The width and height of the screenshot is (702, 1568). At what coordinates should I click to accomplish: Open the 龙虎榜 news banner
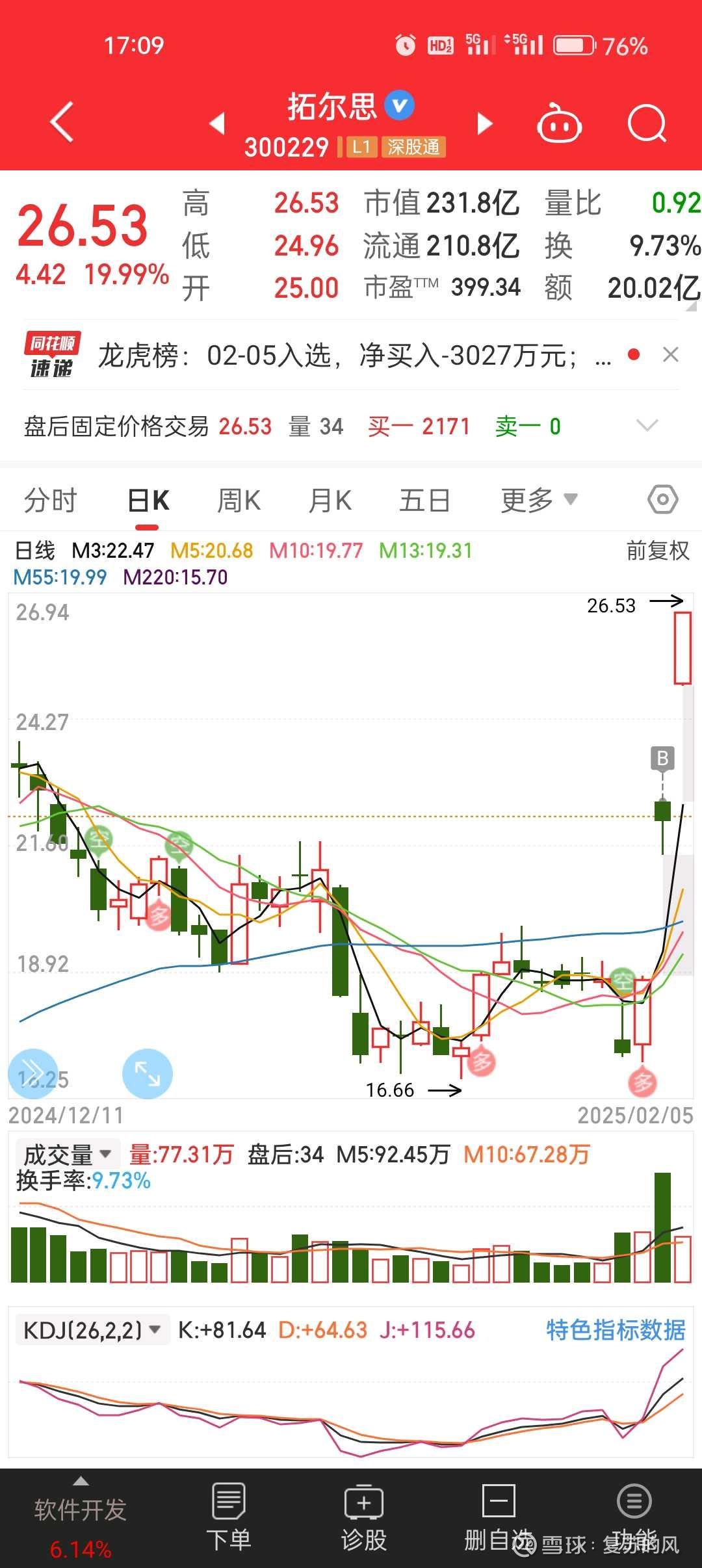pyautogui.click(x=354, y=356)
